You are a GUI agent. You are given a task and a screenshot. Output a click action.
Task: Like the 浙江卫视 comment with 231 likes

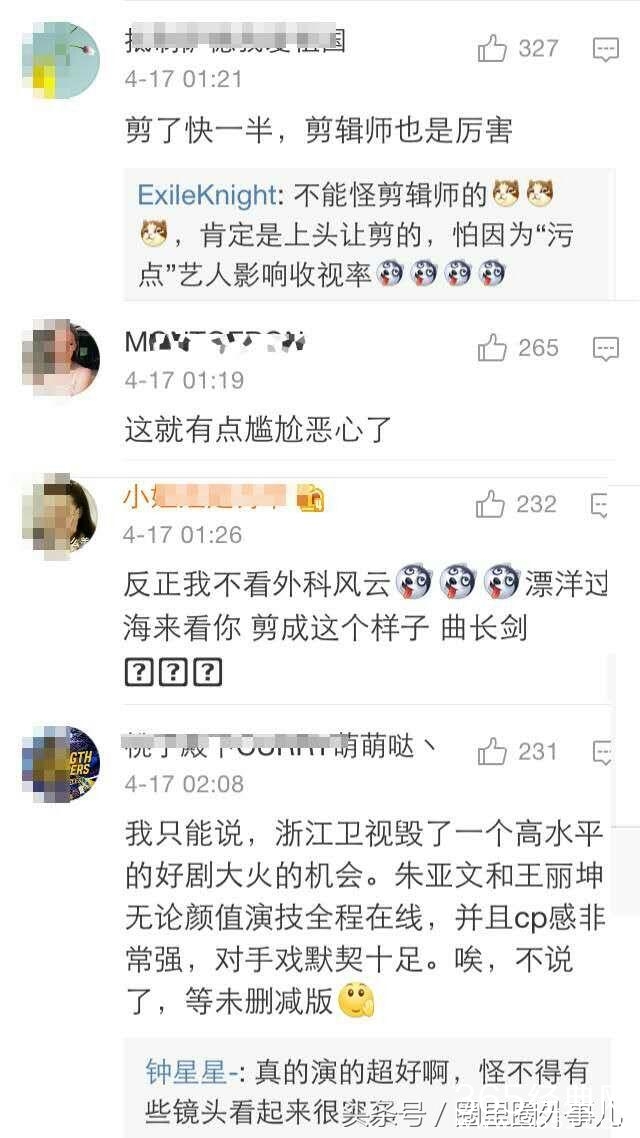[x=492, y=751]
